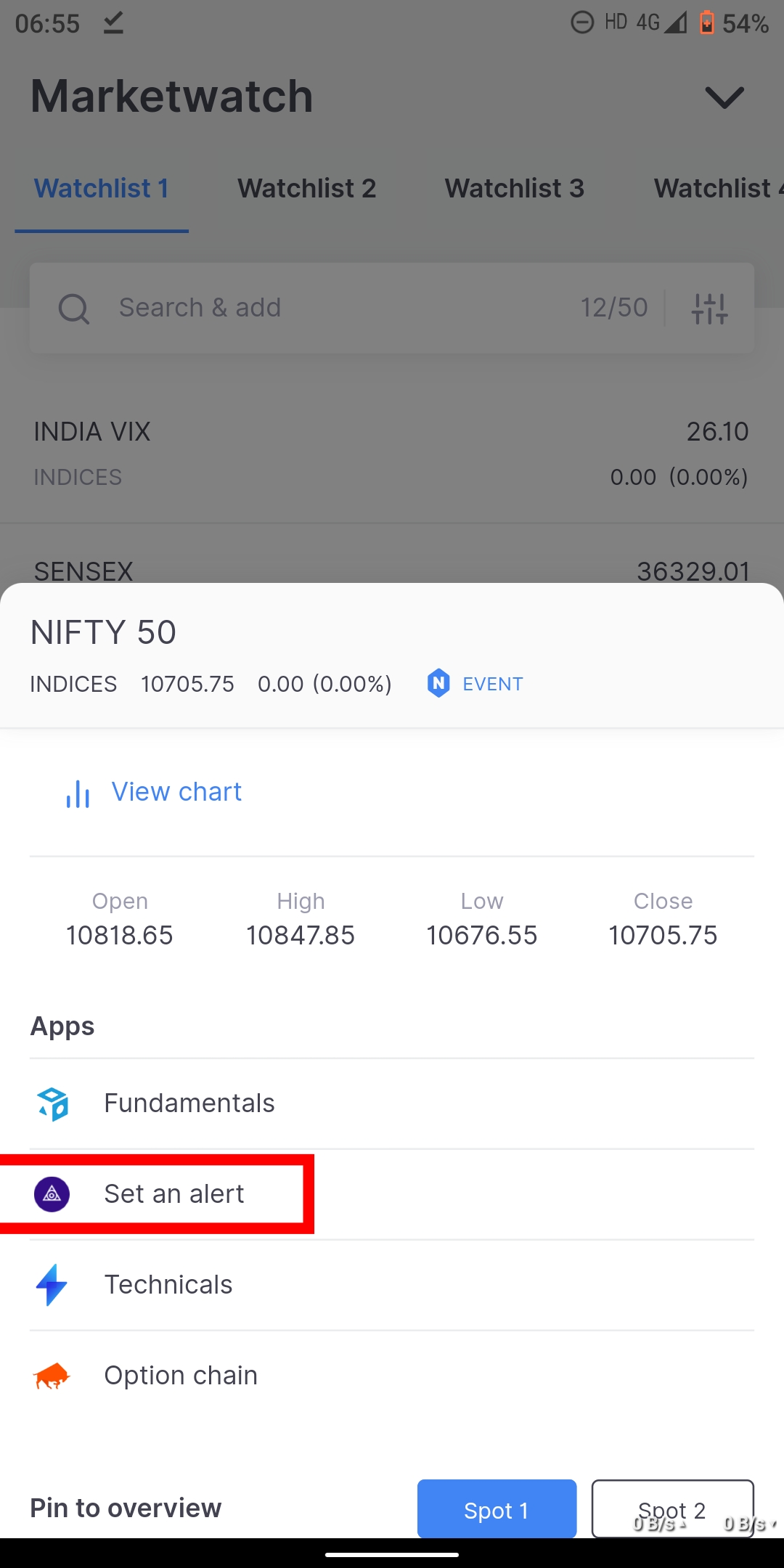Image resolution: width=784 pixels, height=1568 pixels.
Task: Switch to Watchlist 3
Action: (x=515, y=188)
